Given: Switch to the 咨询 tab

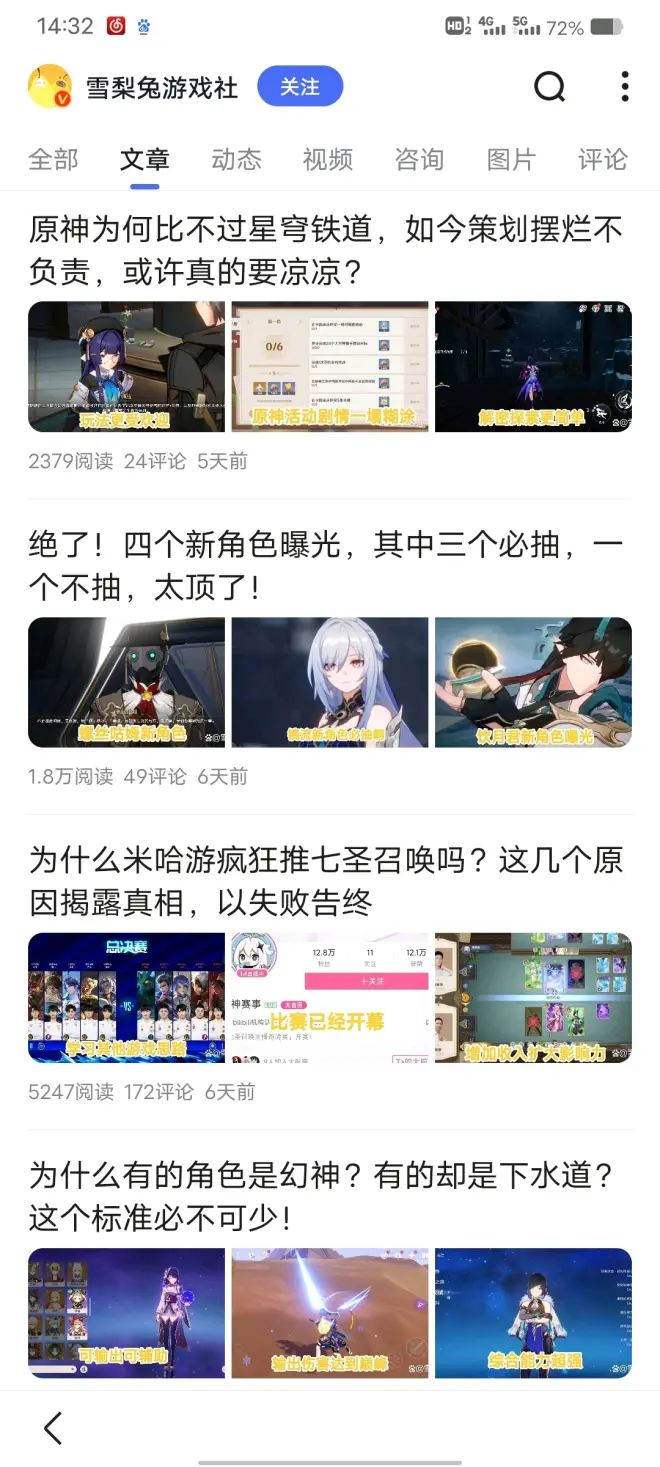Looking at the screenshot, I should (419, 160).
